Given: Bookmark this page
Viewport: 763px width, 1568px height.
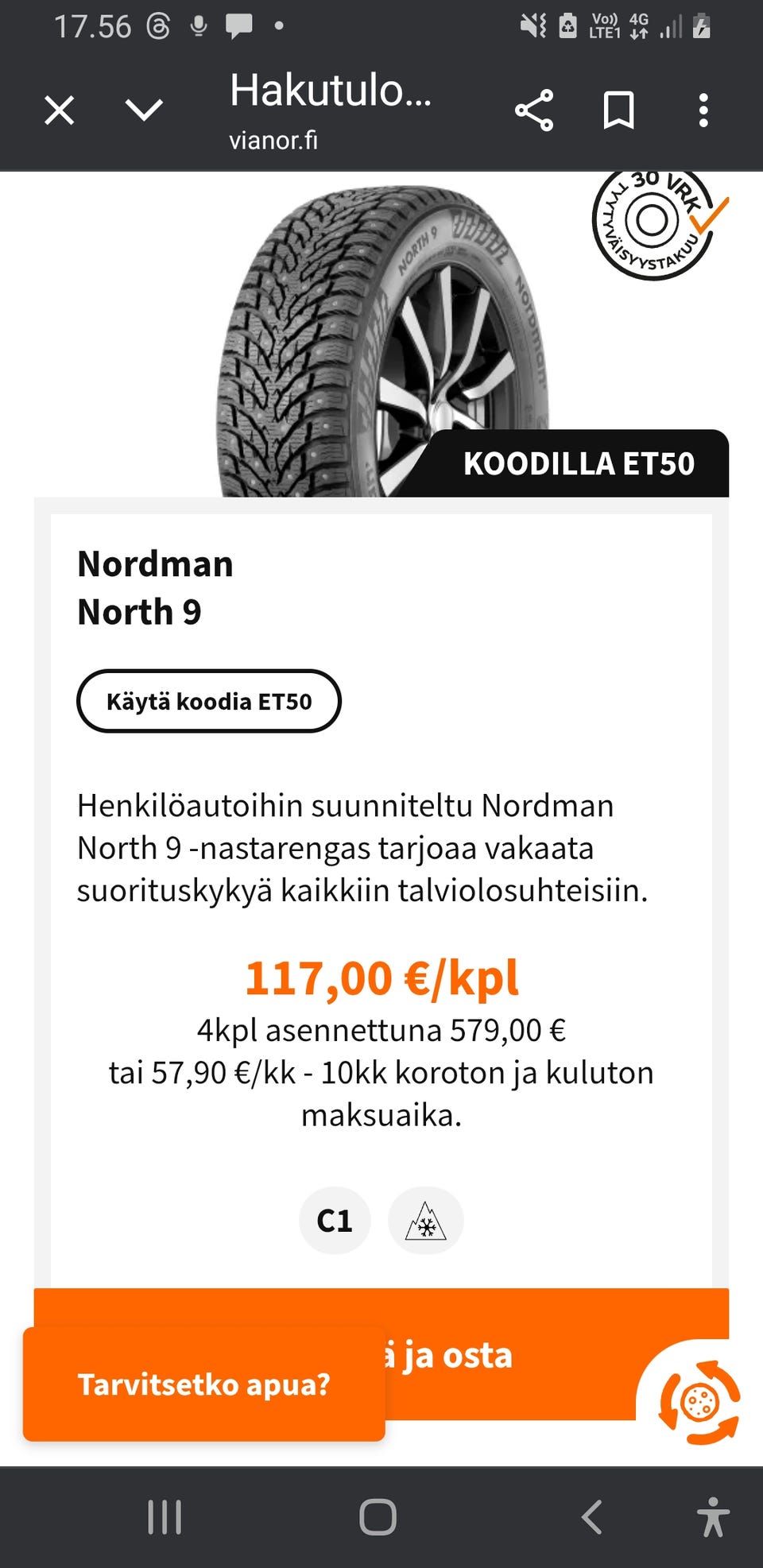Looking at the screenshot, I should click(x=619, y=110).
